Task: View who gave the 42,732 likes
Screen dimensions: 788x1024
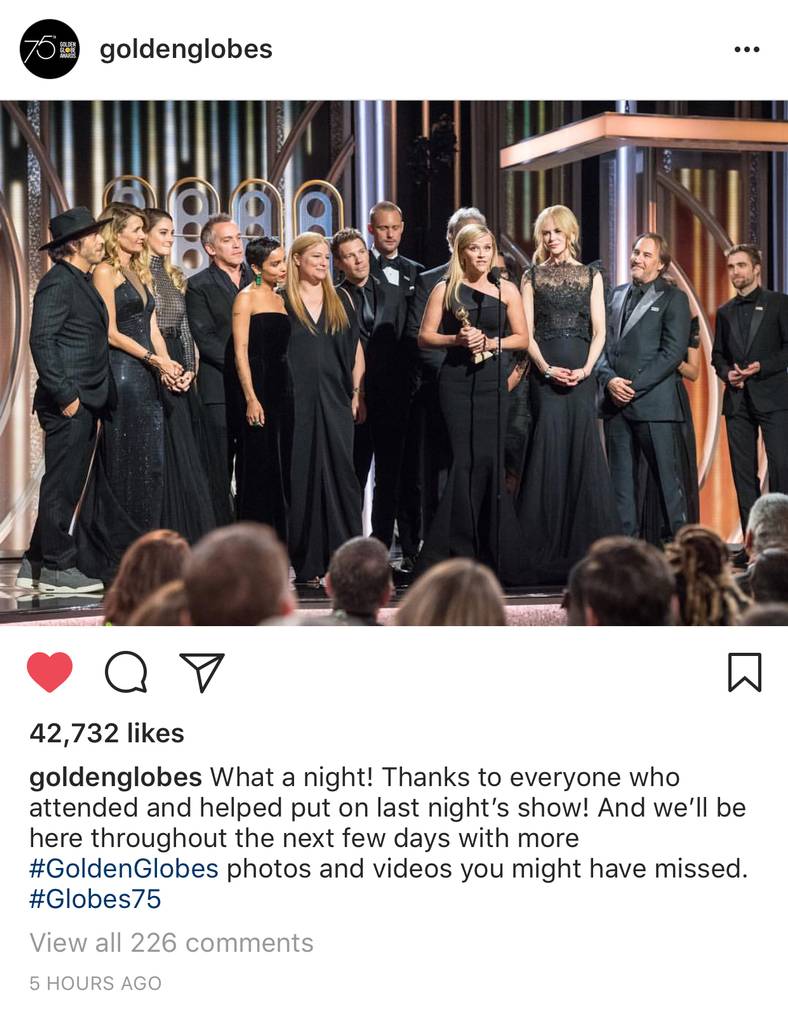Action: [x=107, y=733]
